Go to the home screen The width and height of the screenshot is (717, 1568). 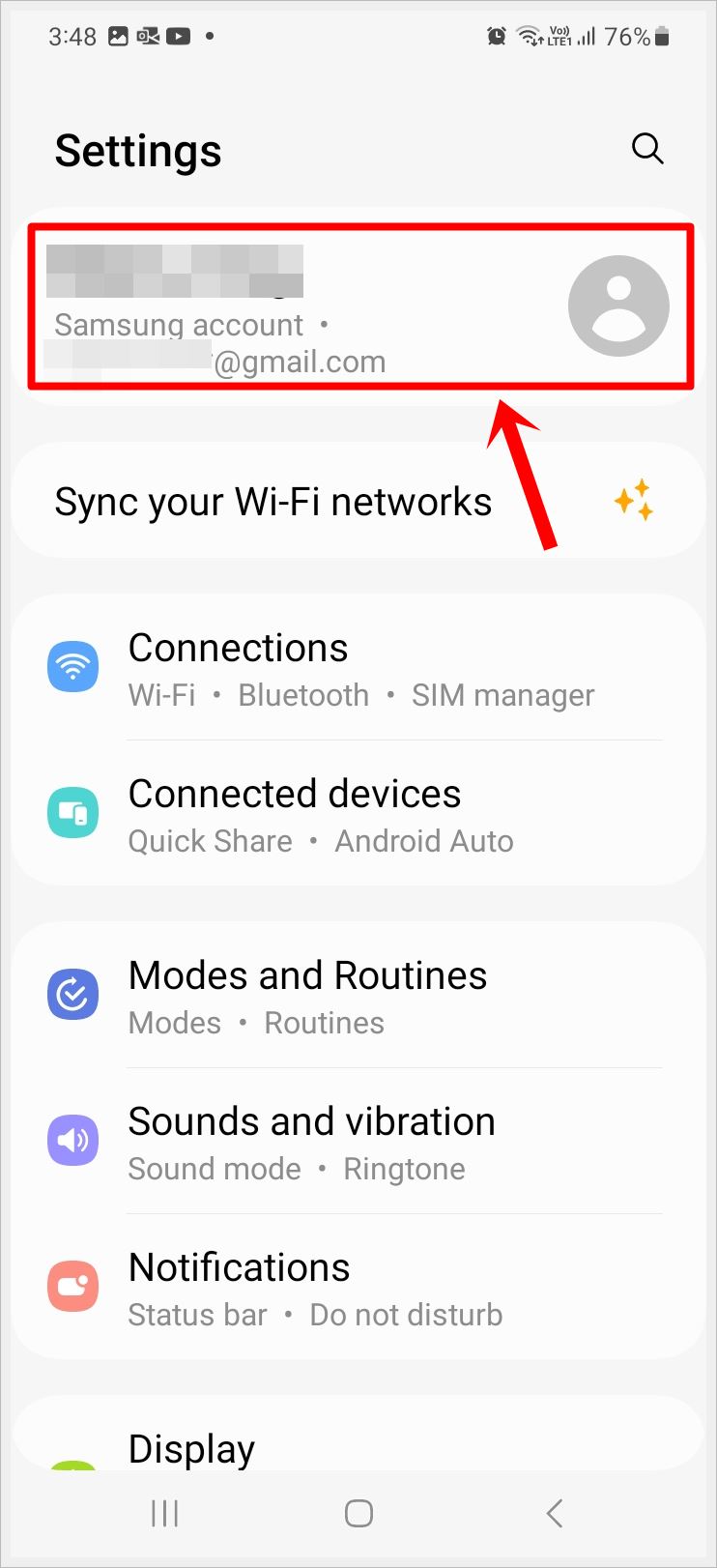(x=358, y=1513)
